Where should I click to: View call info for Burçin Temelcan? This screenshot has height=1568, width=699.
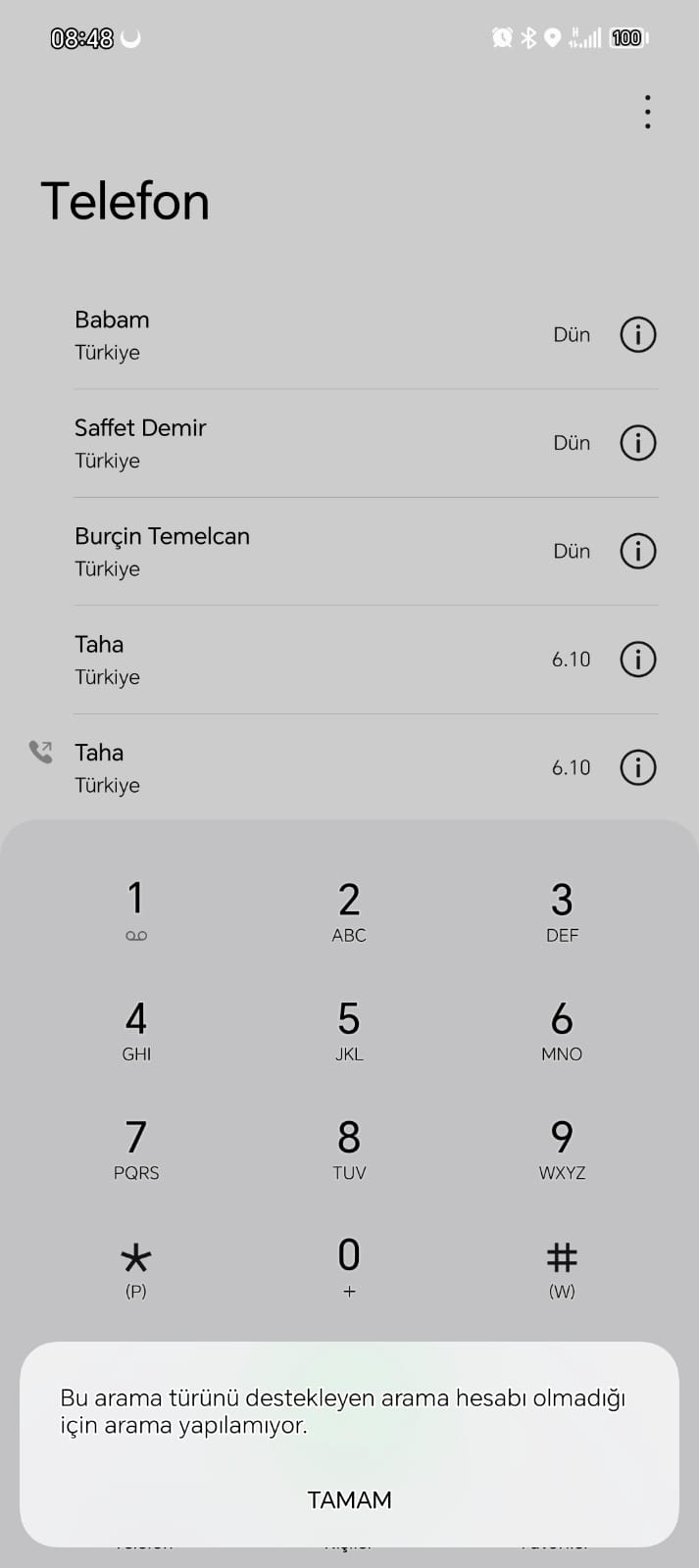click(x=637, y=551)
